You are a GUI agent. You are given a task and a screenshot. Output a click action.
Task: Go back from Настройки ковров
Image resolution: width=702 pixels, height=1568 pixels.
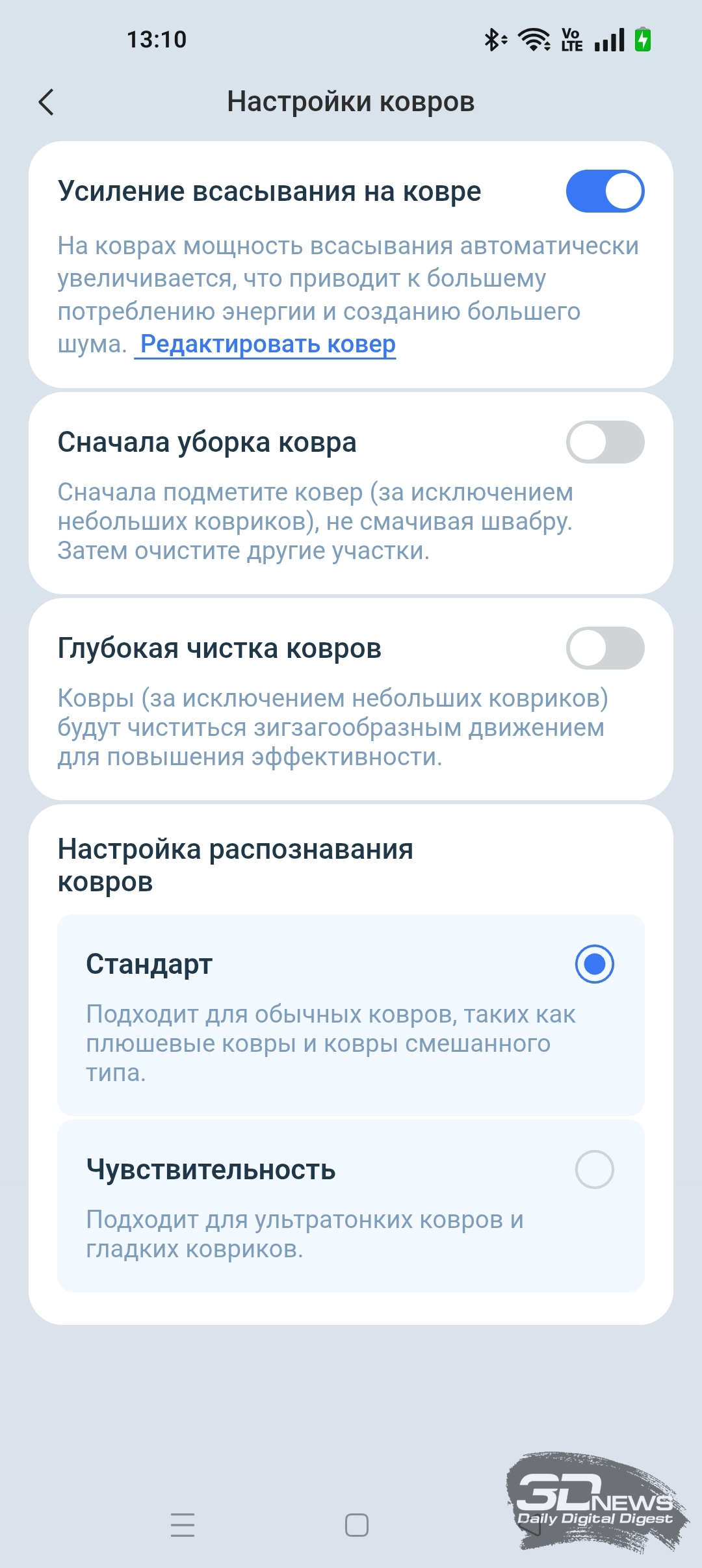coord(46,102)
